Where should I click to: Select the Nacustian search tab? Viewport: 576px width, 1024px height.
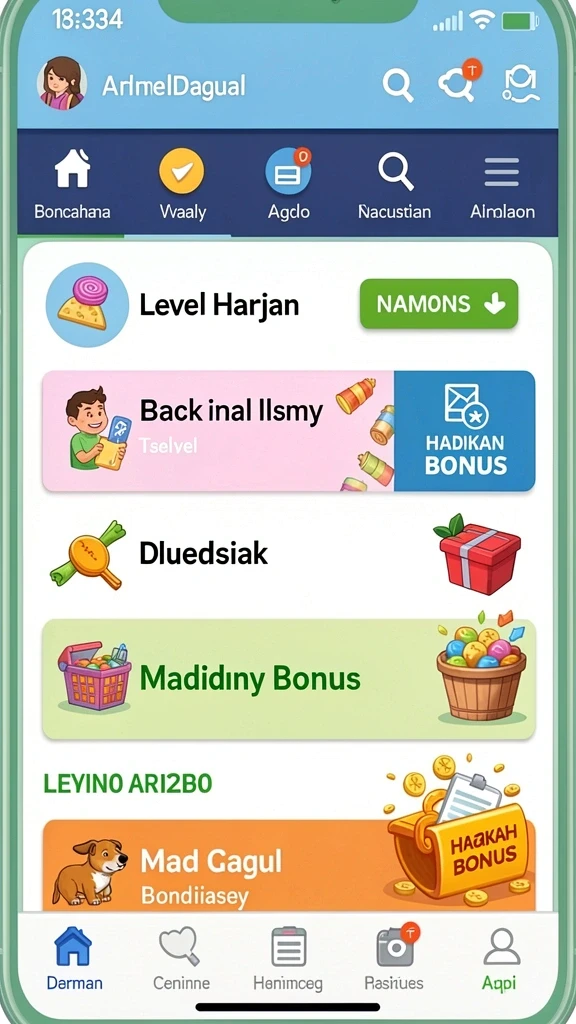coord(394,185)
